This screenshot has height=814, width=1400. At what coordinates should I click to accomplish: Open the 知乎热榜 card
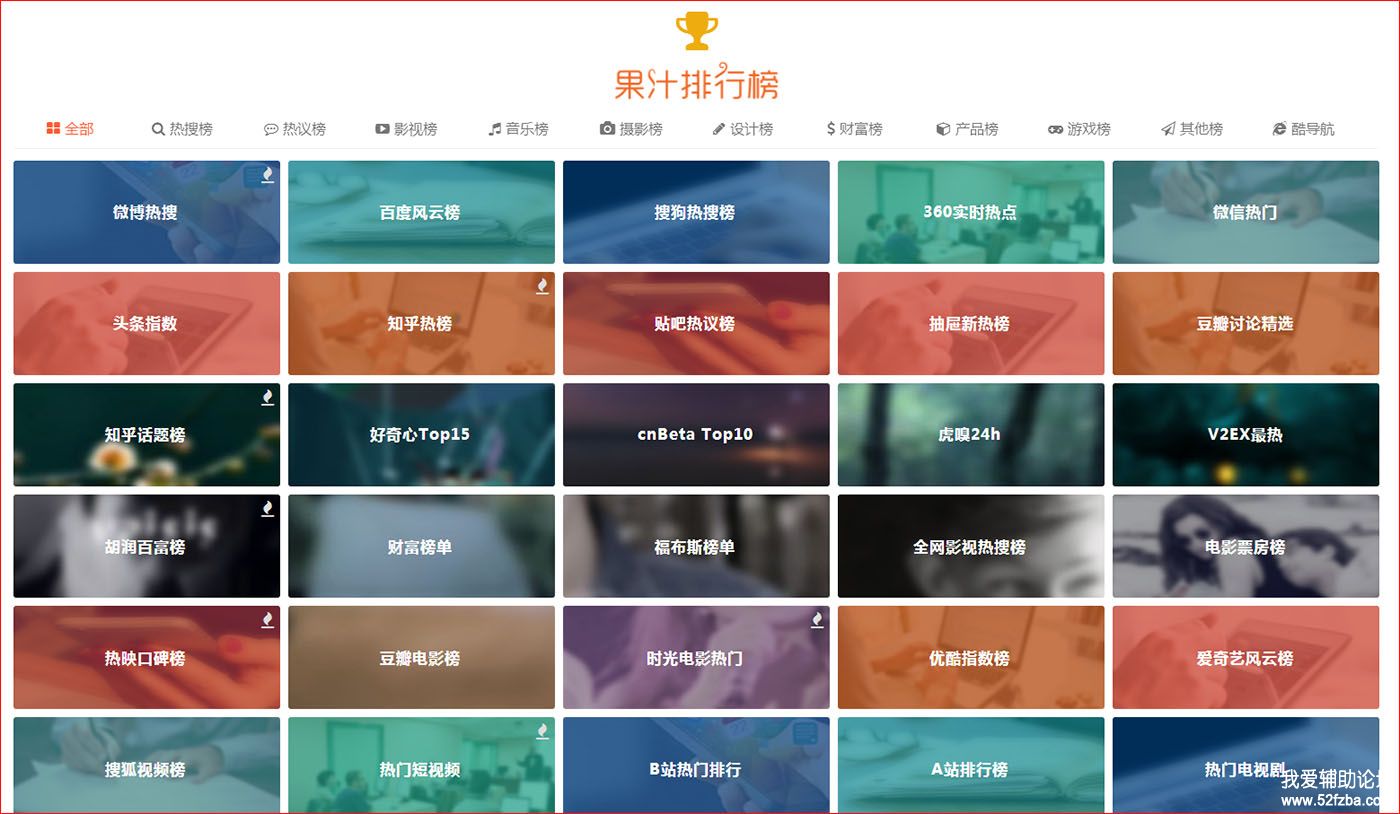[420, 323]
